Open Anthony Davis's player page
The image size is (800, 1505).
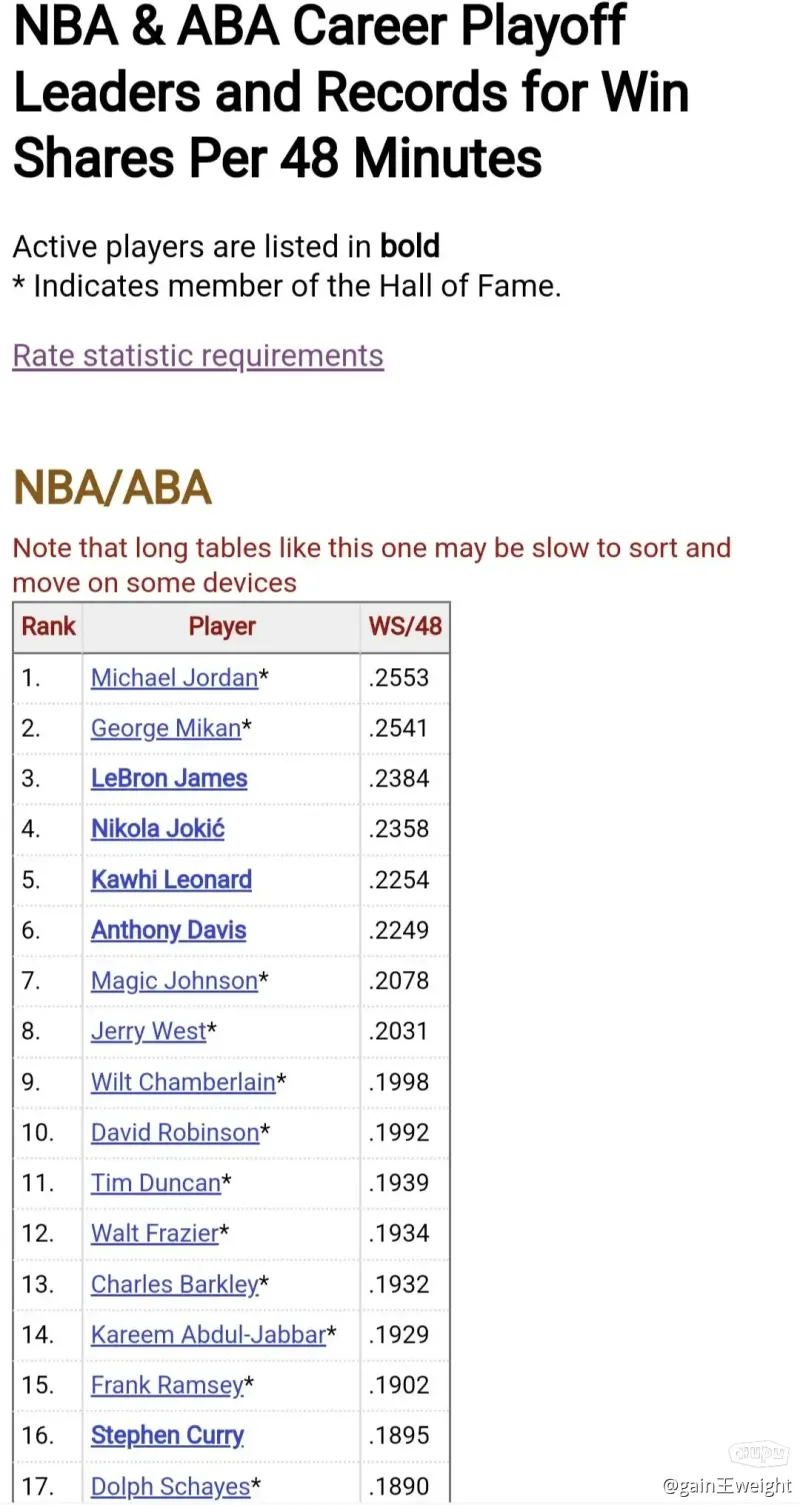coord(168,930)
